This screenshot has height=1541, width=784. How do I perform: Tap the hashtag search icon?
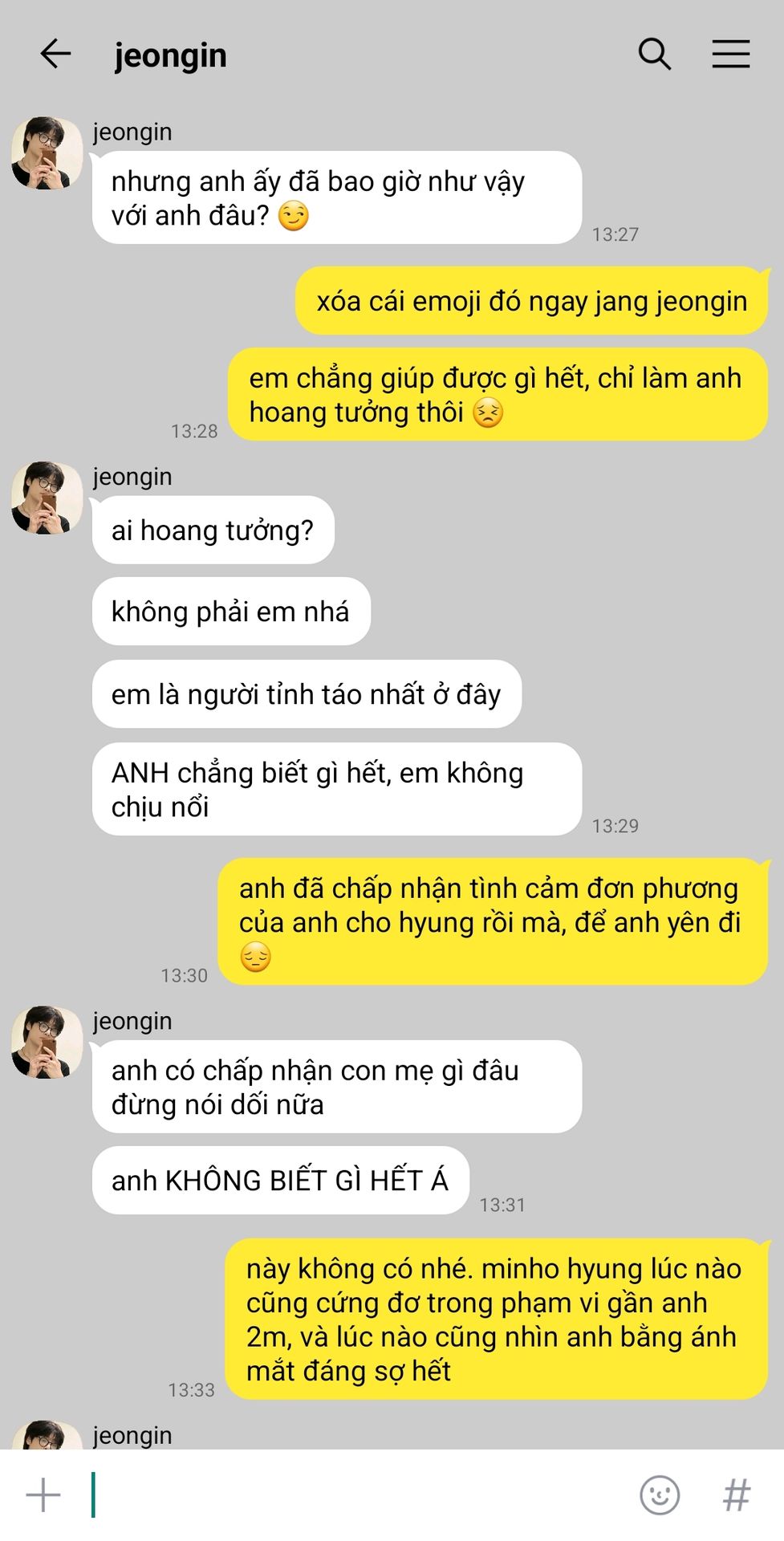(736, 1495)
